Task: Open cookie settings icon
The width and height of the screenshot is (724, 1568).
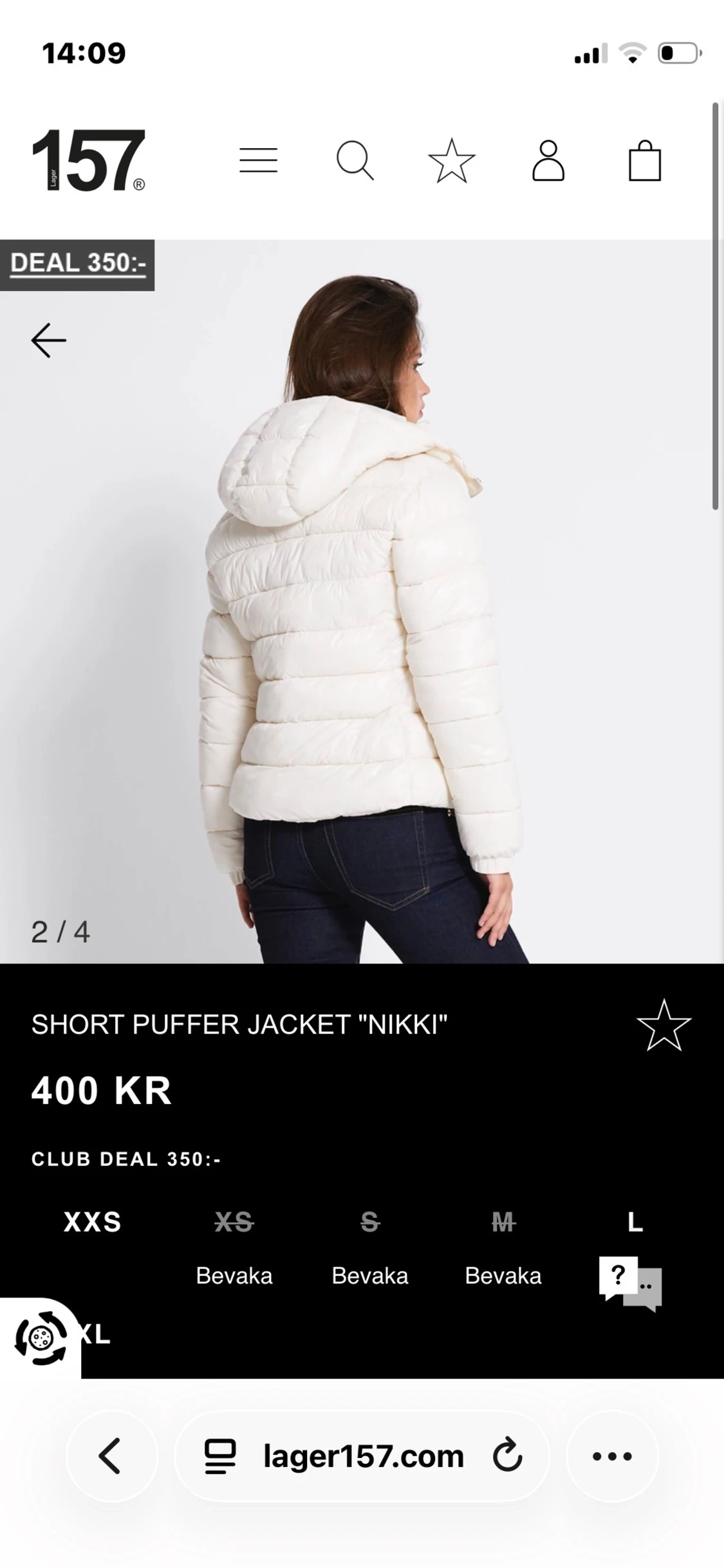Action: 41,1339
